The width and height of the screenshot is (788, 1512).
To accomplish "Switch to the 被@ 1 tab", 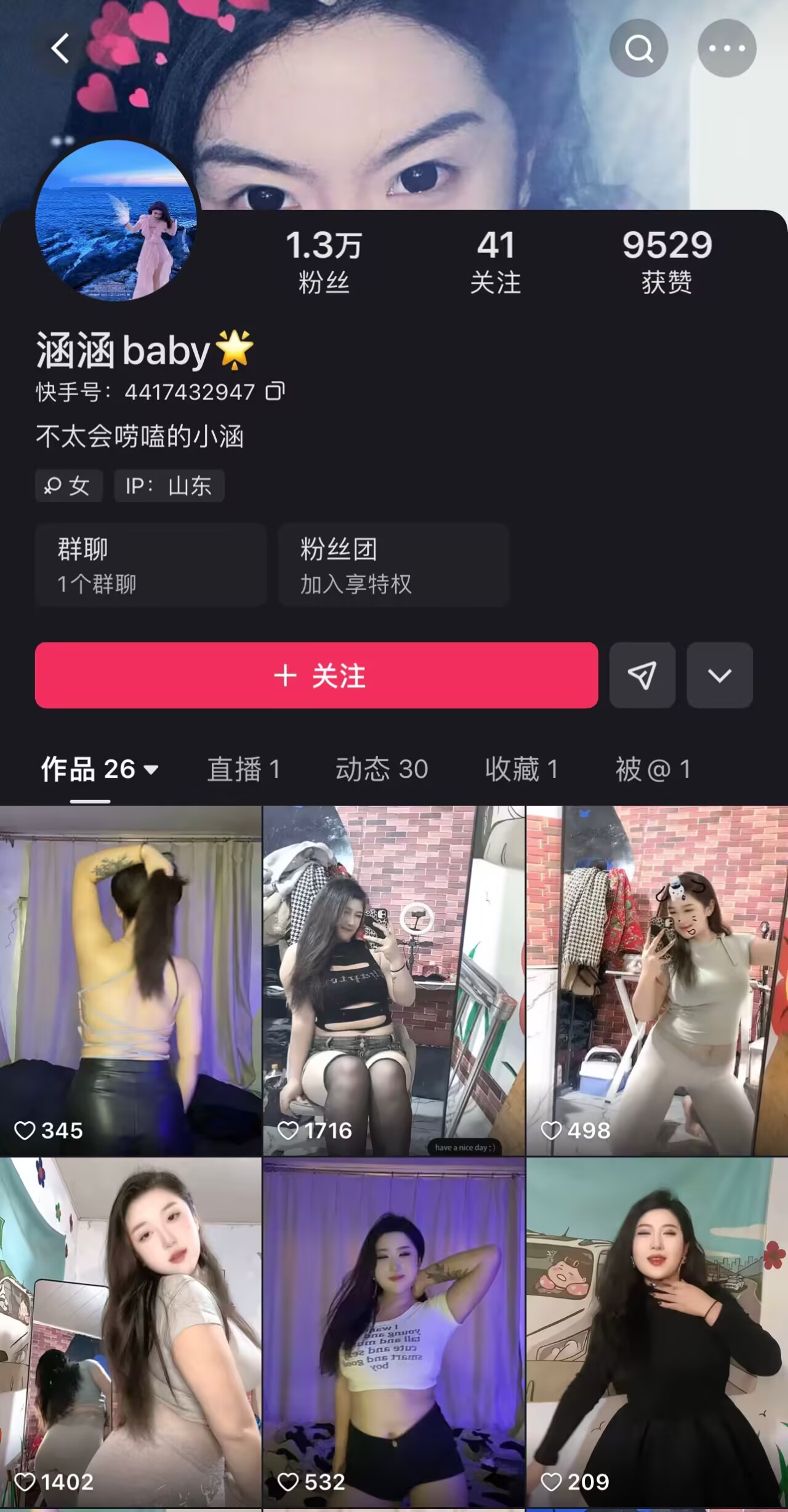I will click(653, 769).
